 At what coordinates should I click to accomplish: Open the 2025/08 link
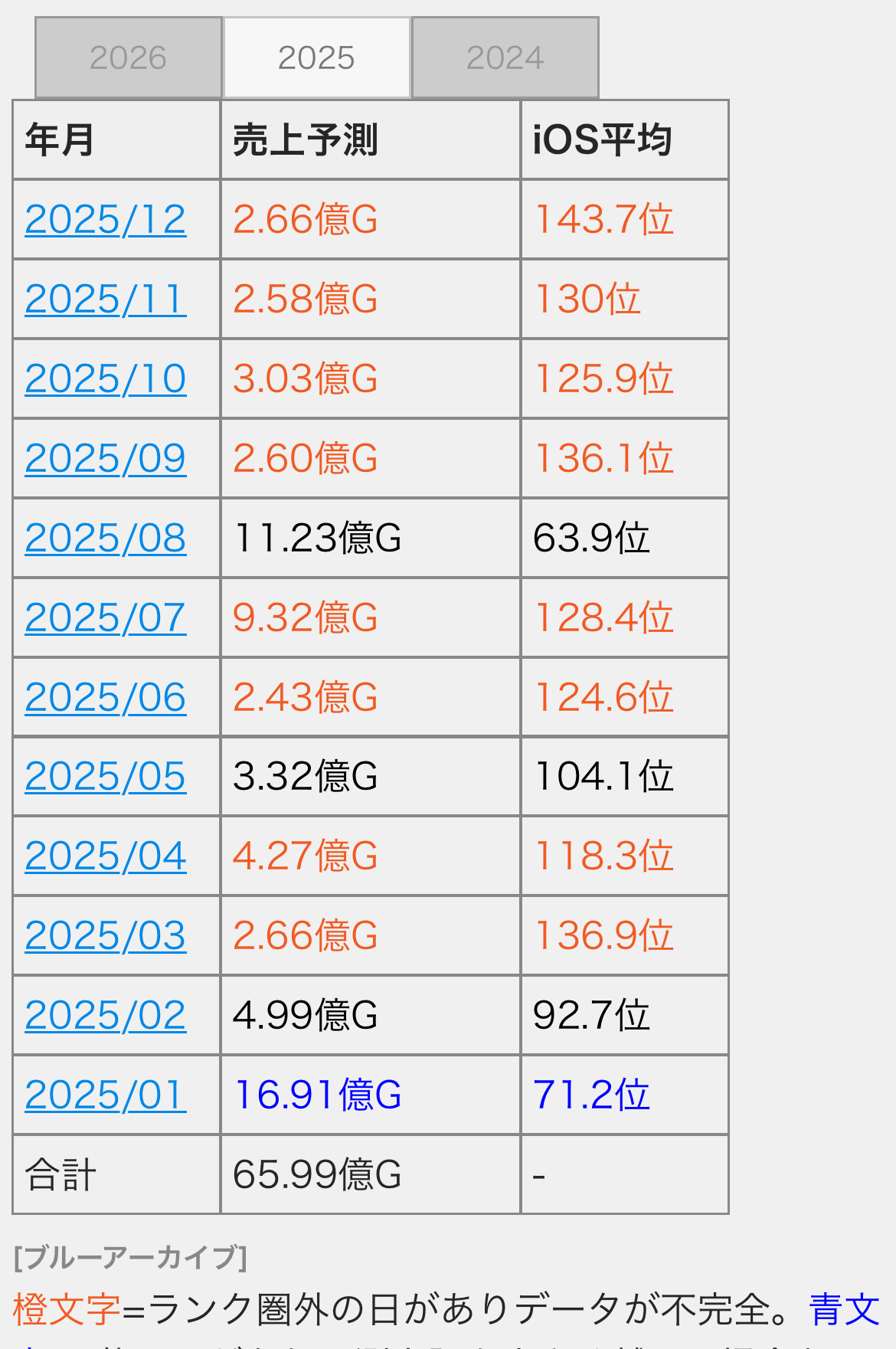pos(106,539)
